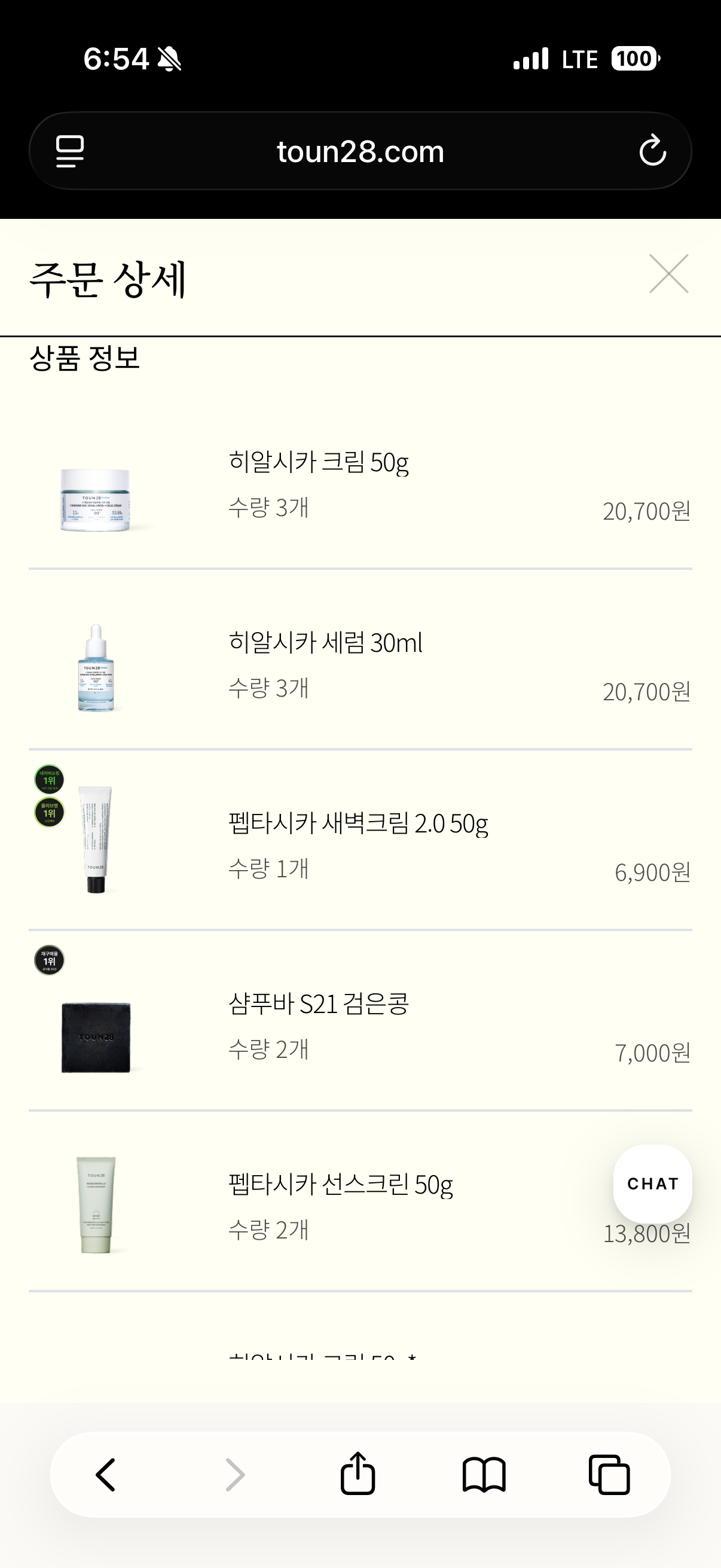
Task: Open 샴푸바 S21 검은콩 product
Action: click(x=318, y=1004)
